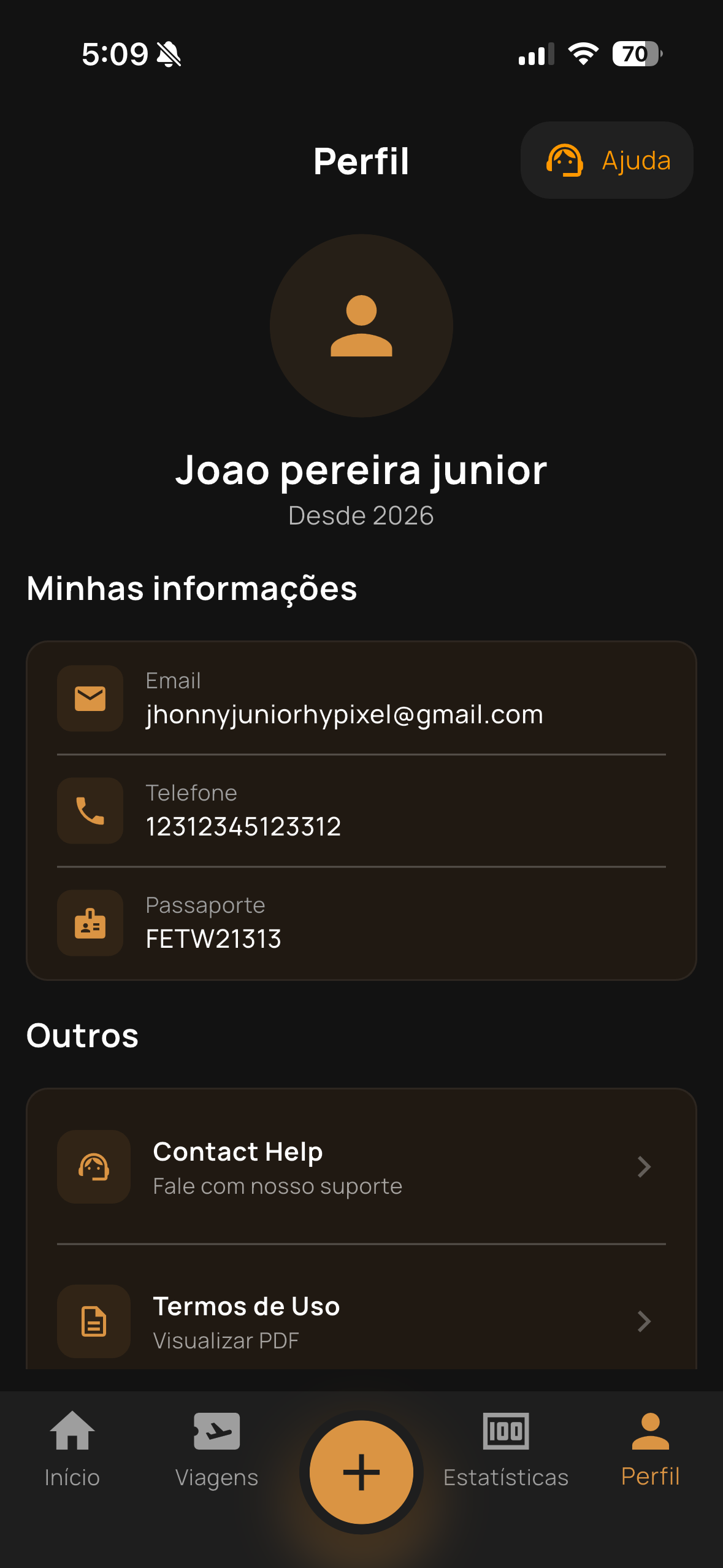Open Contact Help support row
Screen dimensions: 723x1568
coord(361,1167)
